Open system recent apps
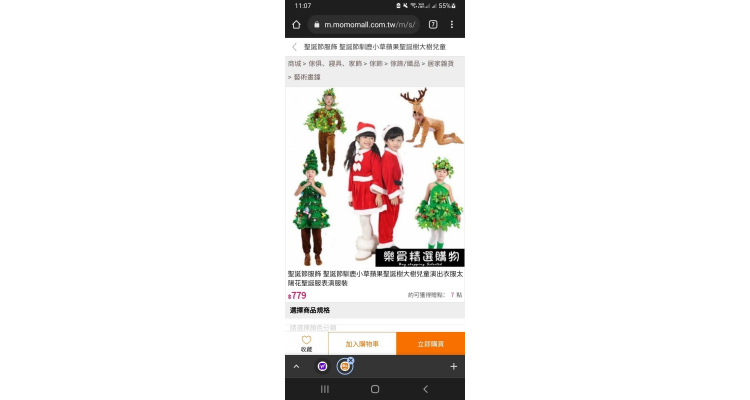 coord(324,389)
